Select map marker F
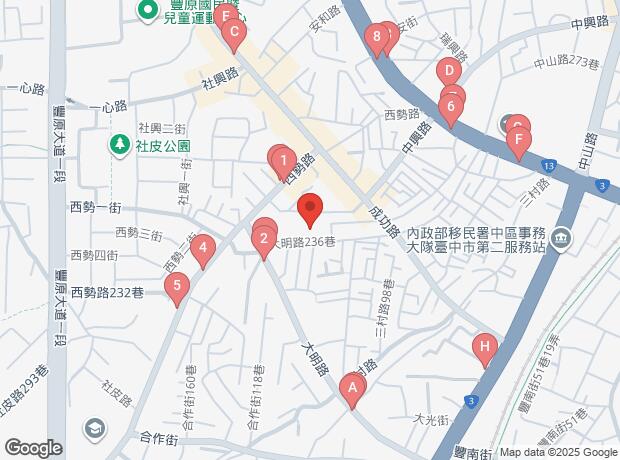This screenshot has height=460, width=620. click(x=517, y=141)
